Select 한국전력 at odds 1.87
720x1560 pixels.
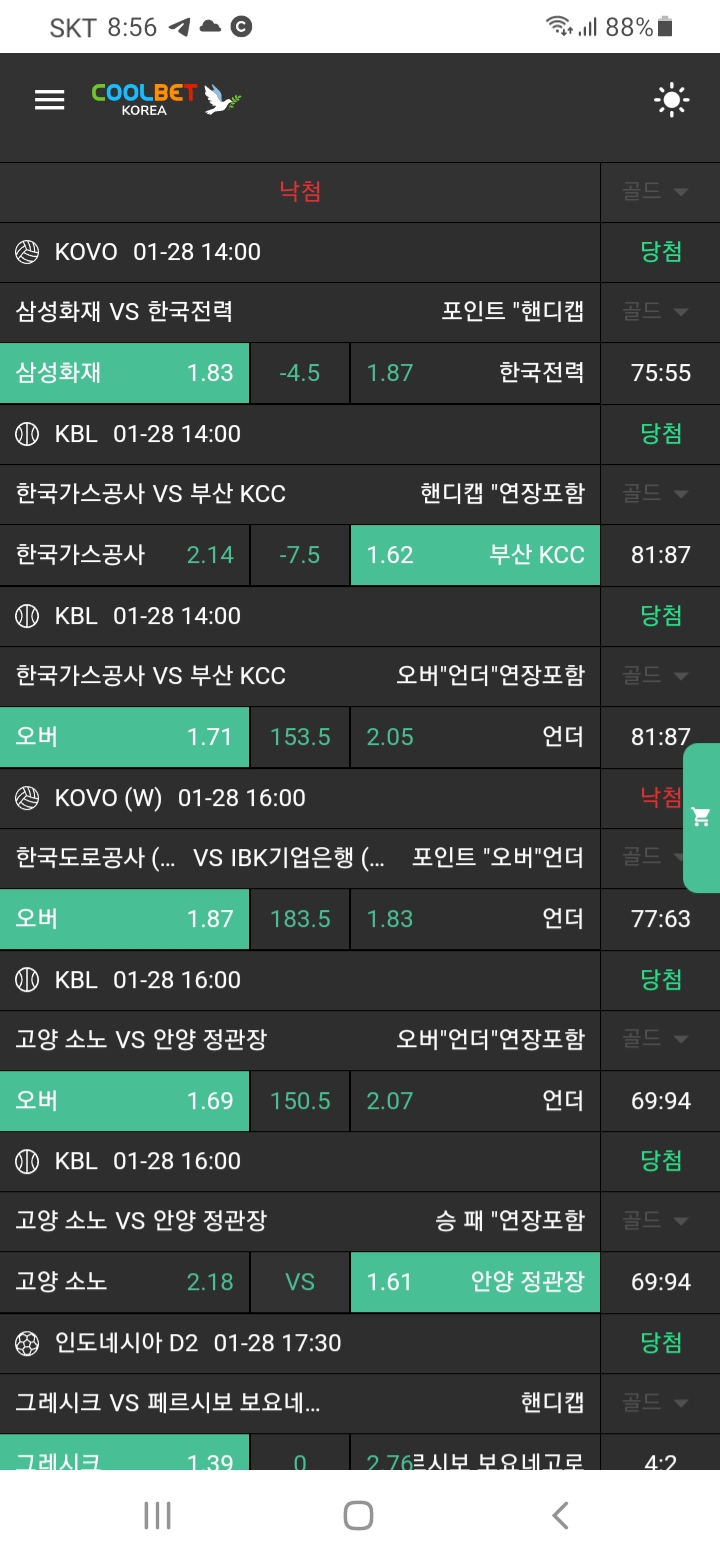point(475,373)
